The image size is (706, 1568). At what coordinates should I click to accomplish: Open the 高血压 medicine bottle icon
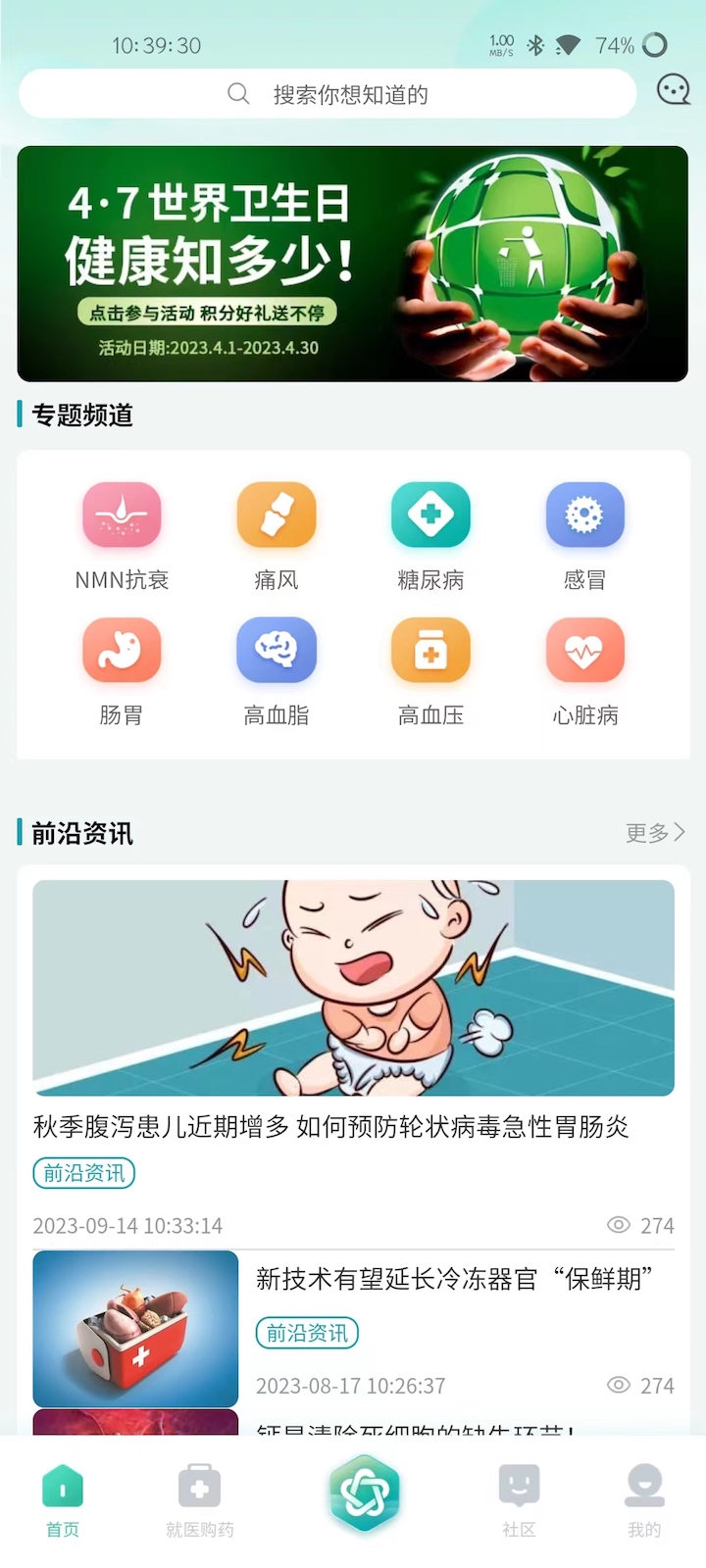(430, 650)
